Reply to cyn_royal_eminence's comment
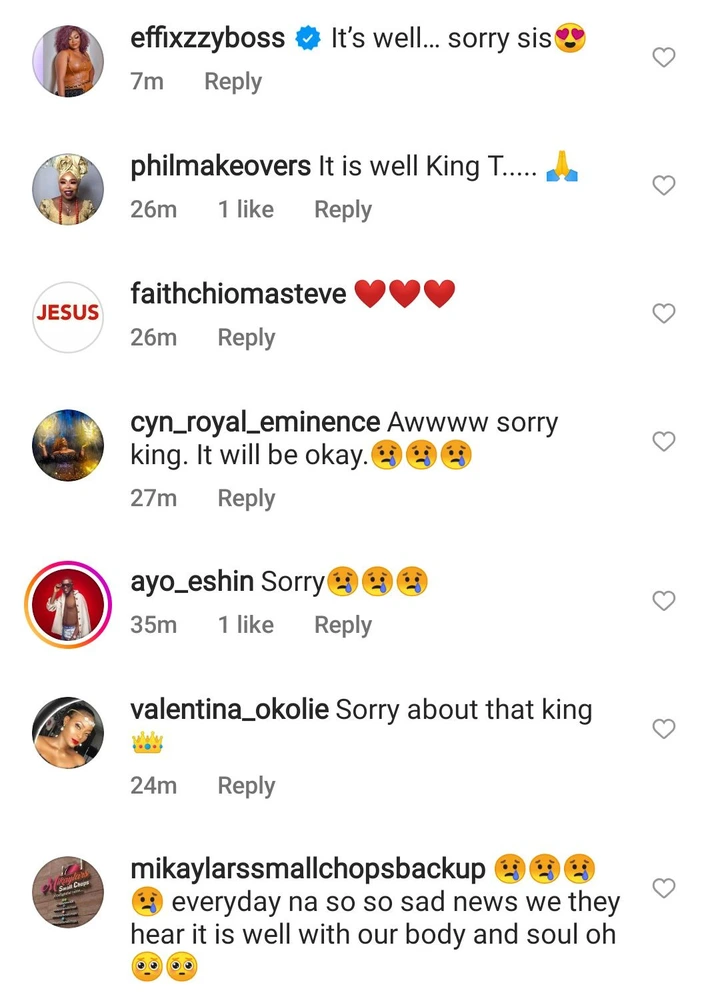720x995 pixels. [x=246, y=498]
